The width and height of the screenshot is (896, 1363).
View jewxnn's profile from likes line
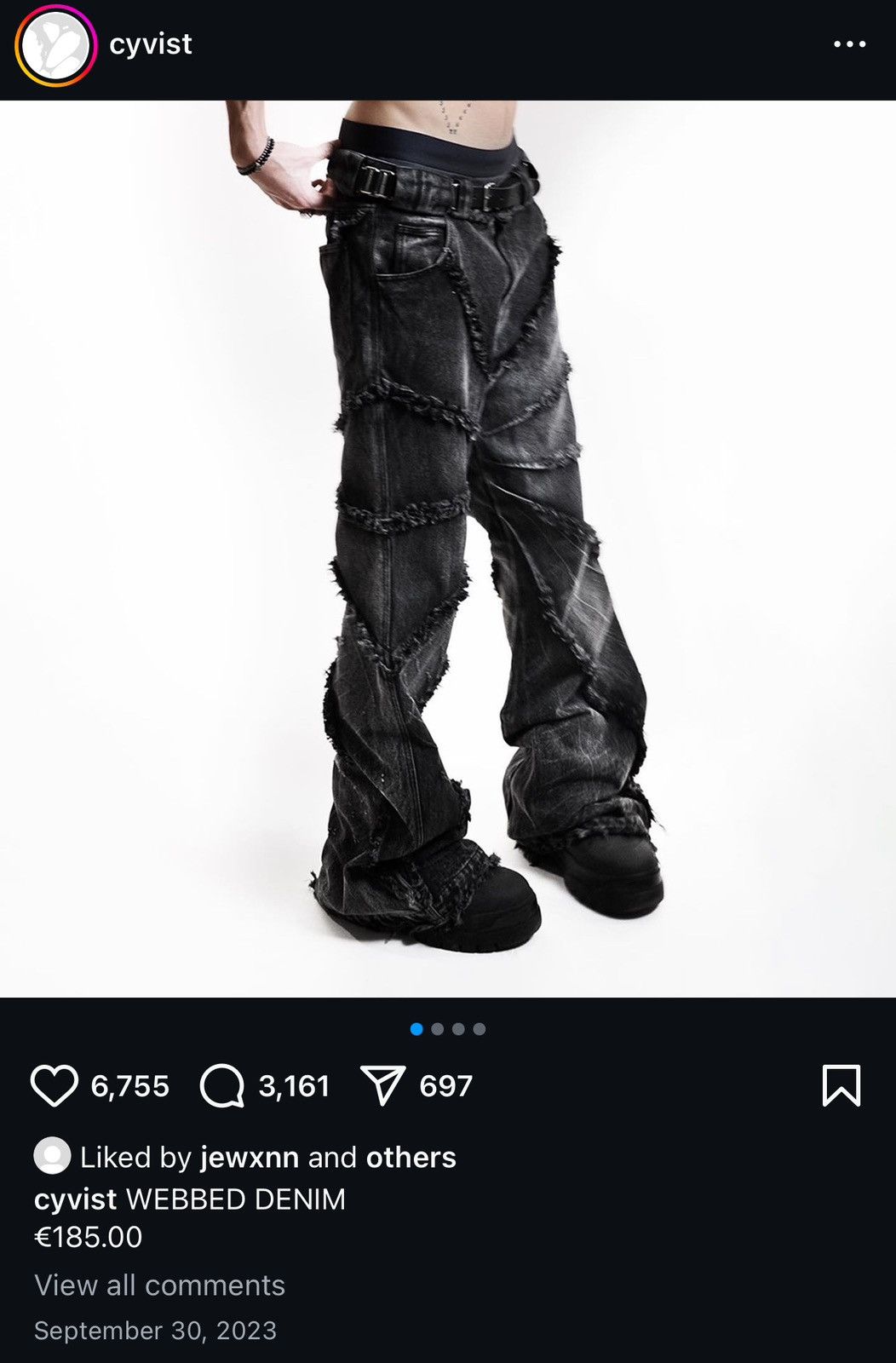tap(249, 1158)
